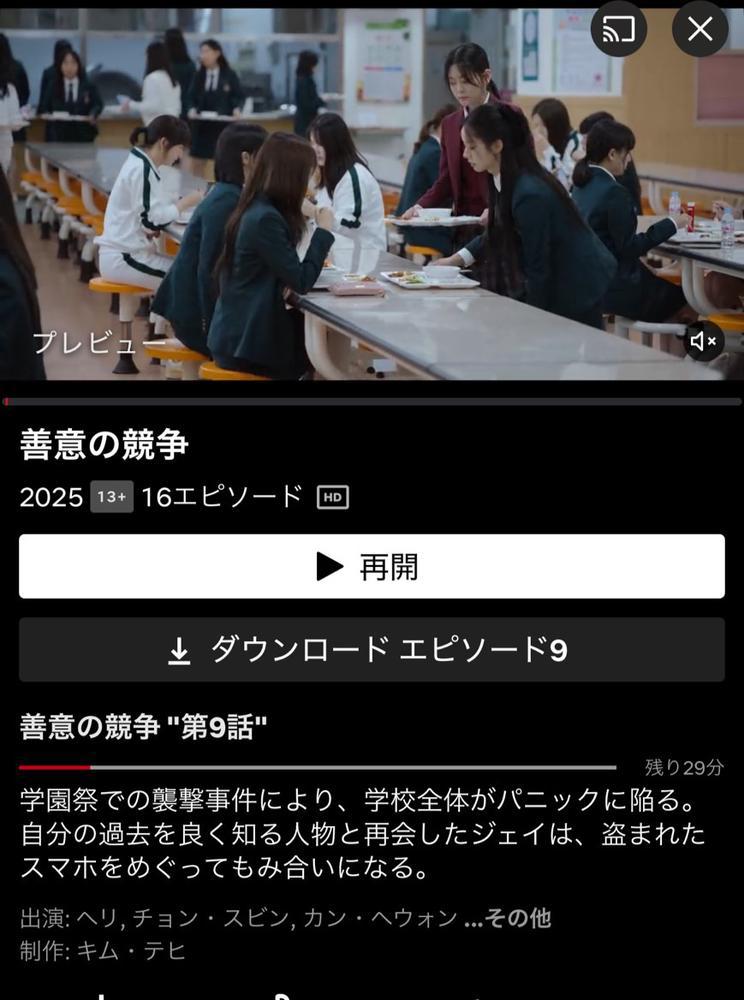Cast the video to a device
This screenshot has width=744, height=1000.
click(619, 29)
